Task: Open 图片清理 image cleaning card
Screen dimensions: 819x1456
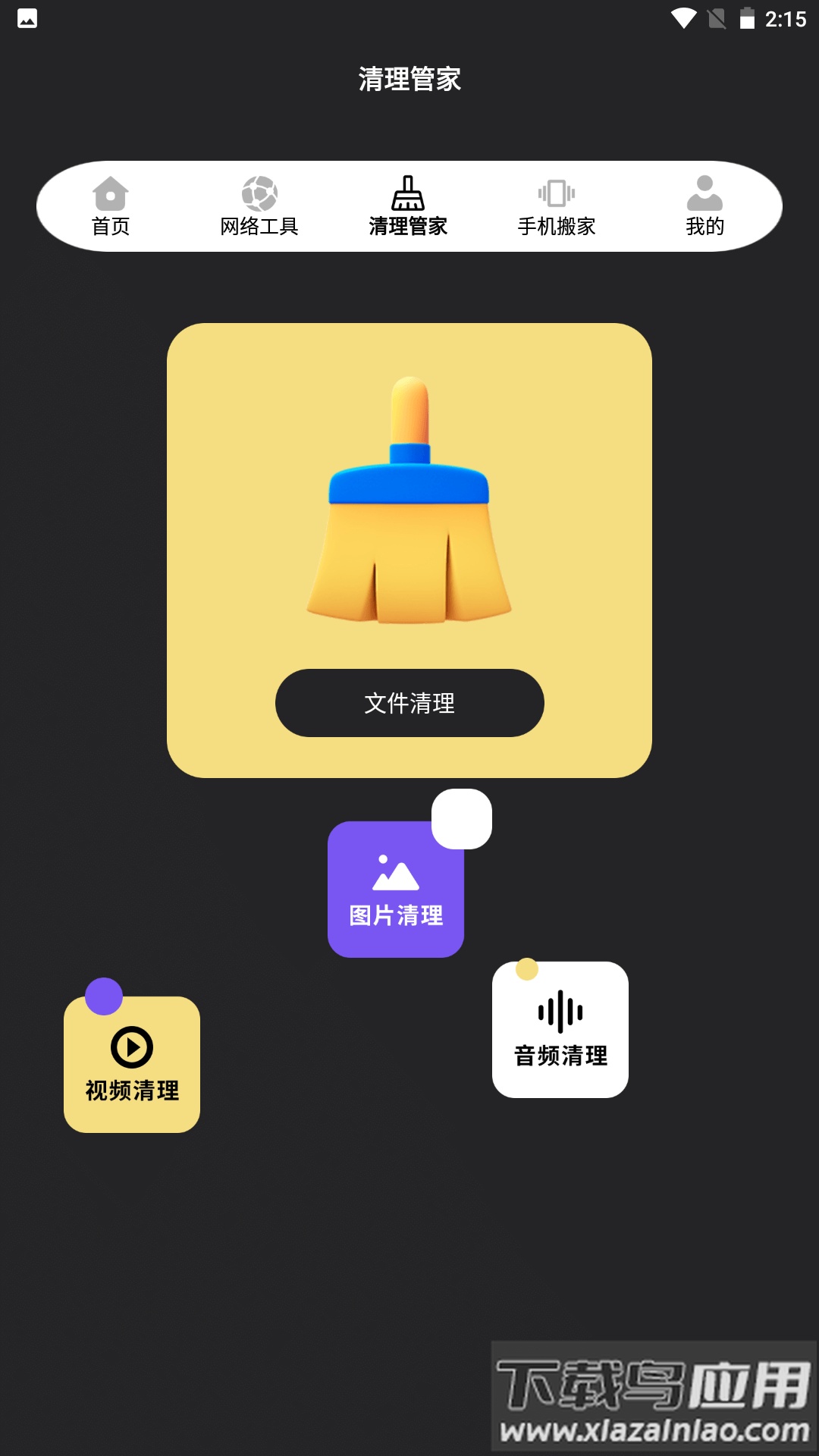Action: point(395,889)
